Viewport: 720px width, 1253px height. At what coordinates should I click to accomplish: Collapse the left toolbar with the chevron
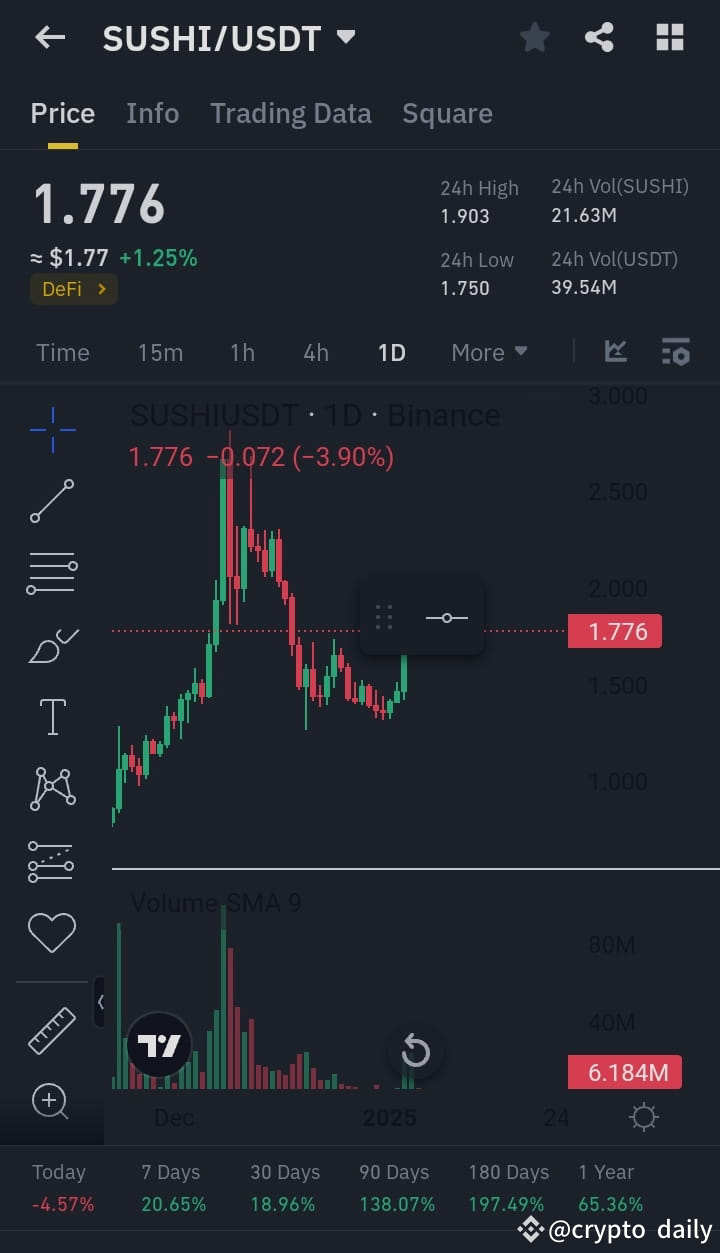pyautogui.click(x=99, y=1003)
